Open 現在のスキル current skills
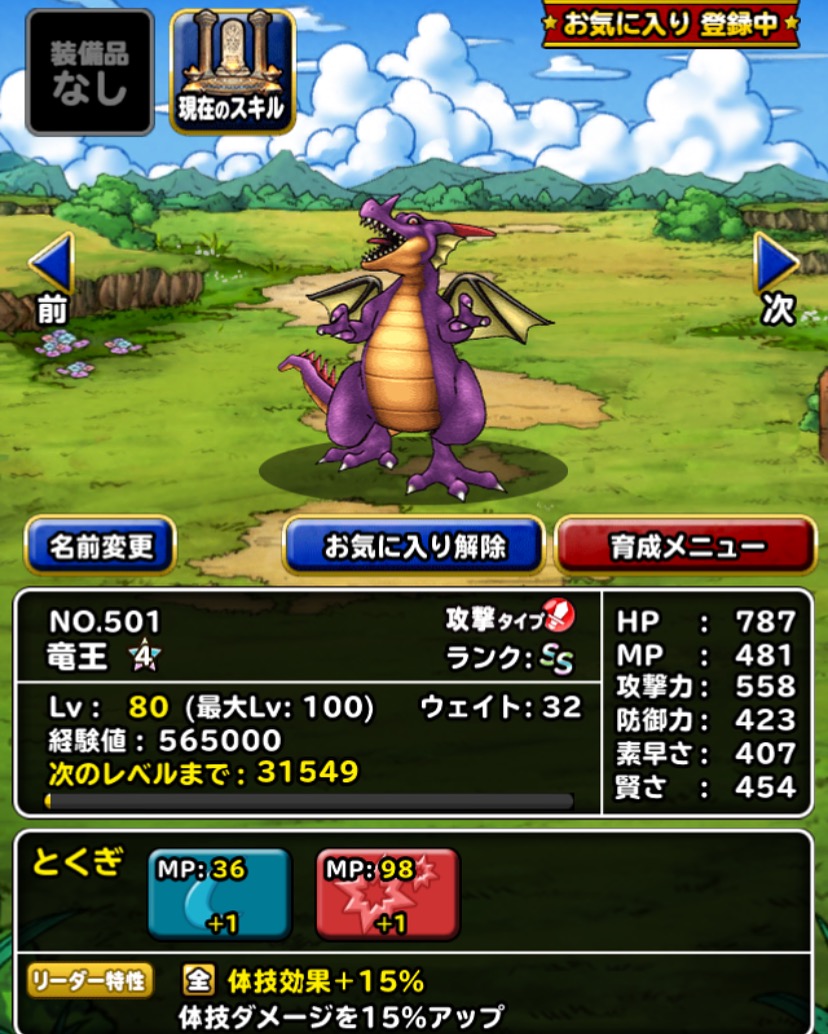Screen dimensions: 828x1034 (x=232, y=72)
